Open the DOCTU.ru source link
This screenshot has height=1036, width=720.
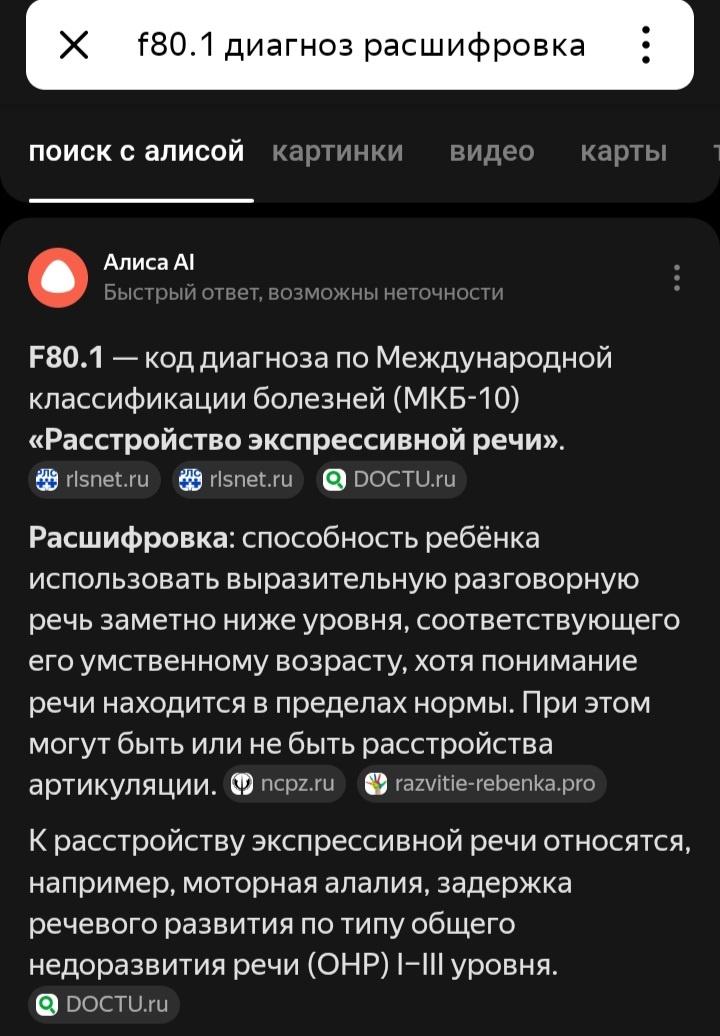click(x=391, y=479)
